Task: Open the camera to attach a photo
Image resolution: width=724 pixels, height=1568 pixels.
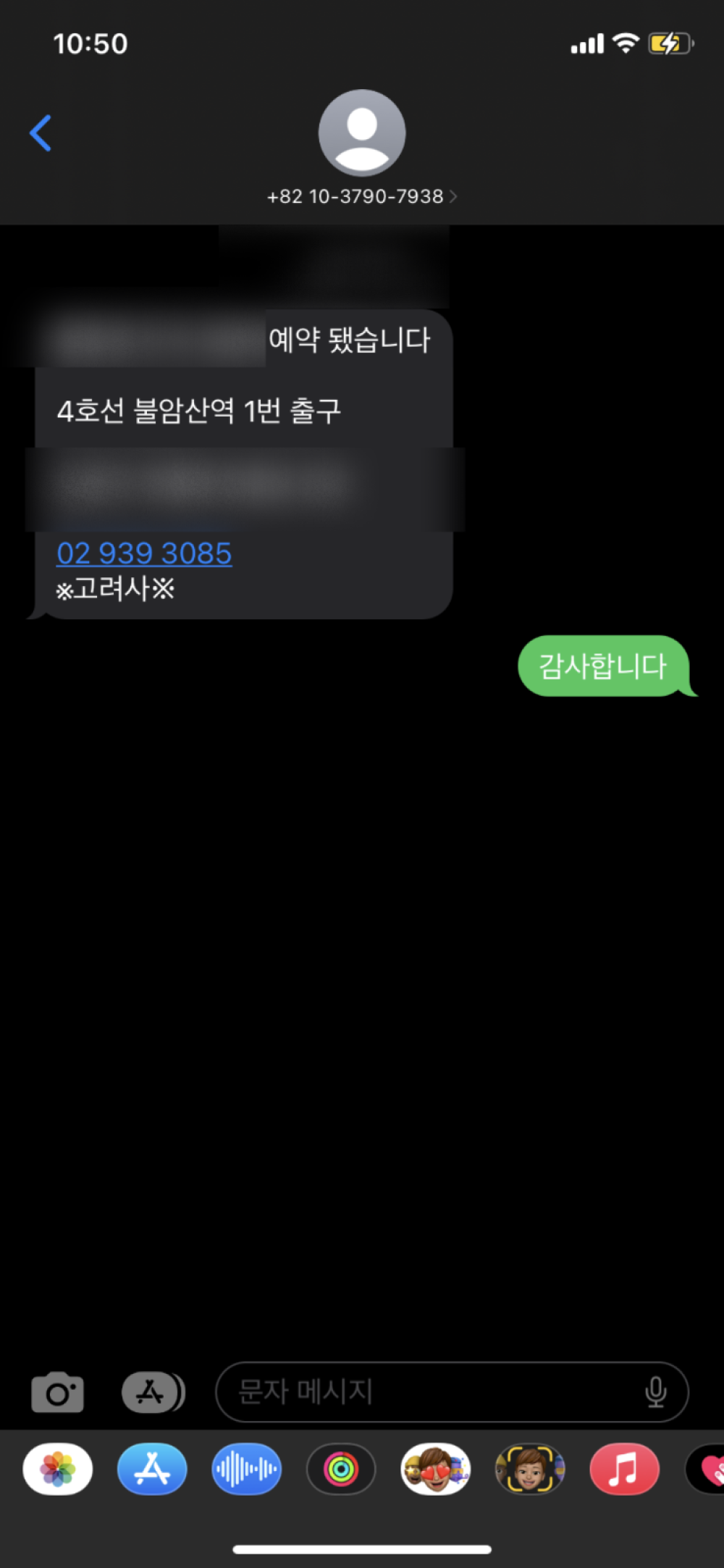Action: click(57, 1392)
